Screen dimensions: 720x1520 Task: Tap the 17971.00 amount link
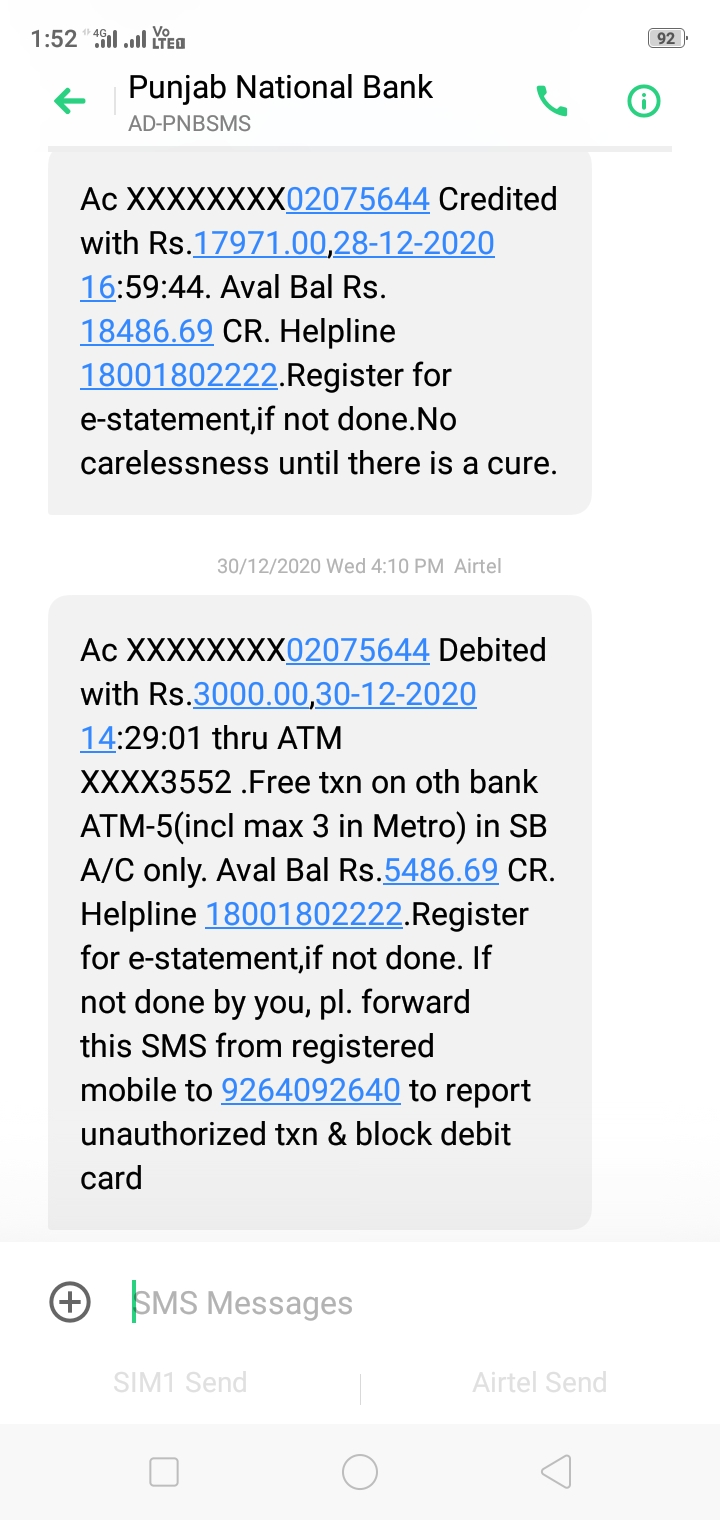(260, 243)
